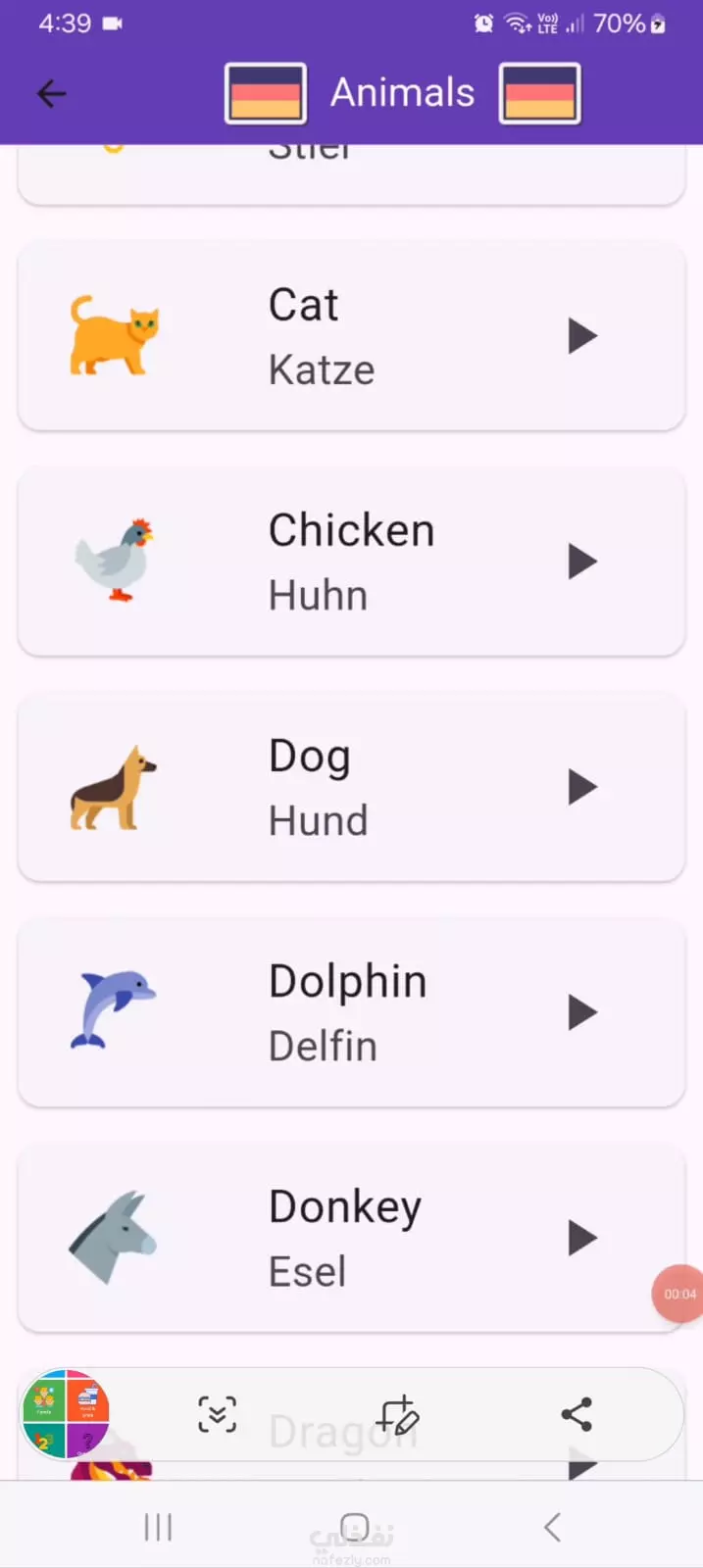Image resolution: width=703 pixels, height=1568 pixels.
Task: Tap the right German flag in header
Action: 539,93
